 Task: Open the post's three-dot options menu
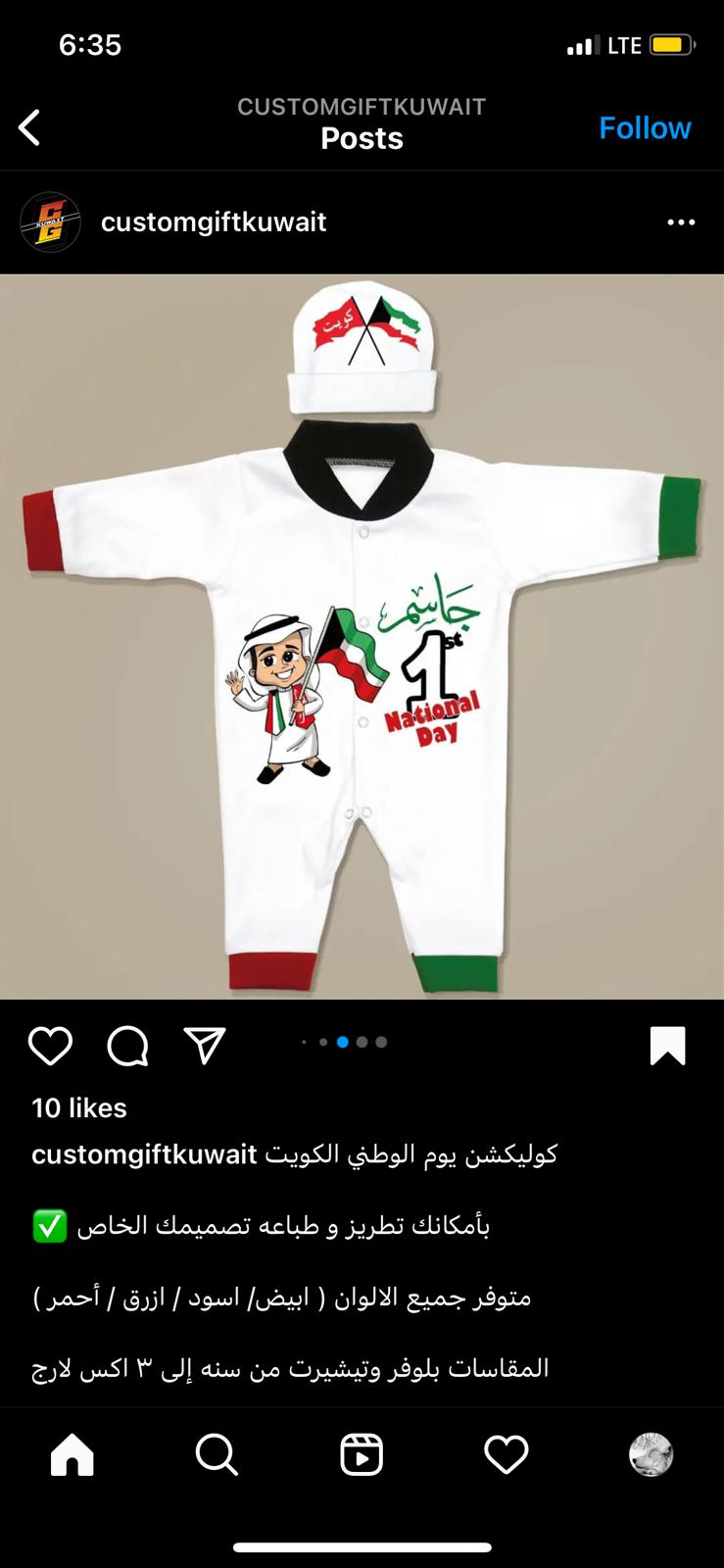pyautogui.click(x=681, y=222)
